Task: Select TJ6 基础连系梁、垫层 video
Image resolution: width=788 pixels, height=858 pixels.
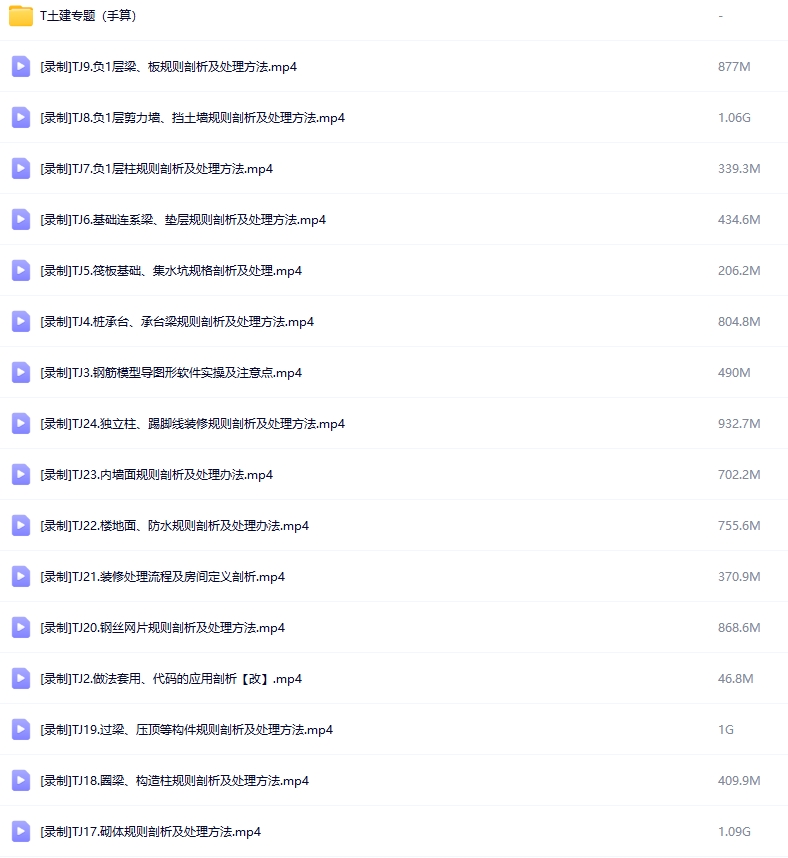Action: click(182, 220)
